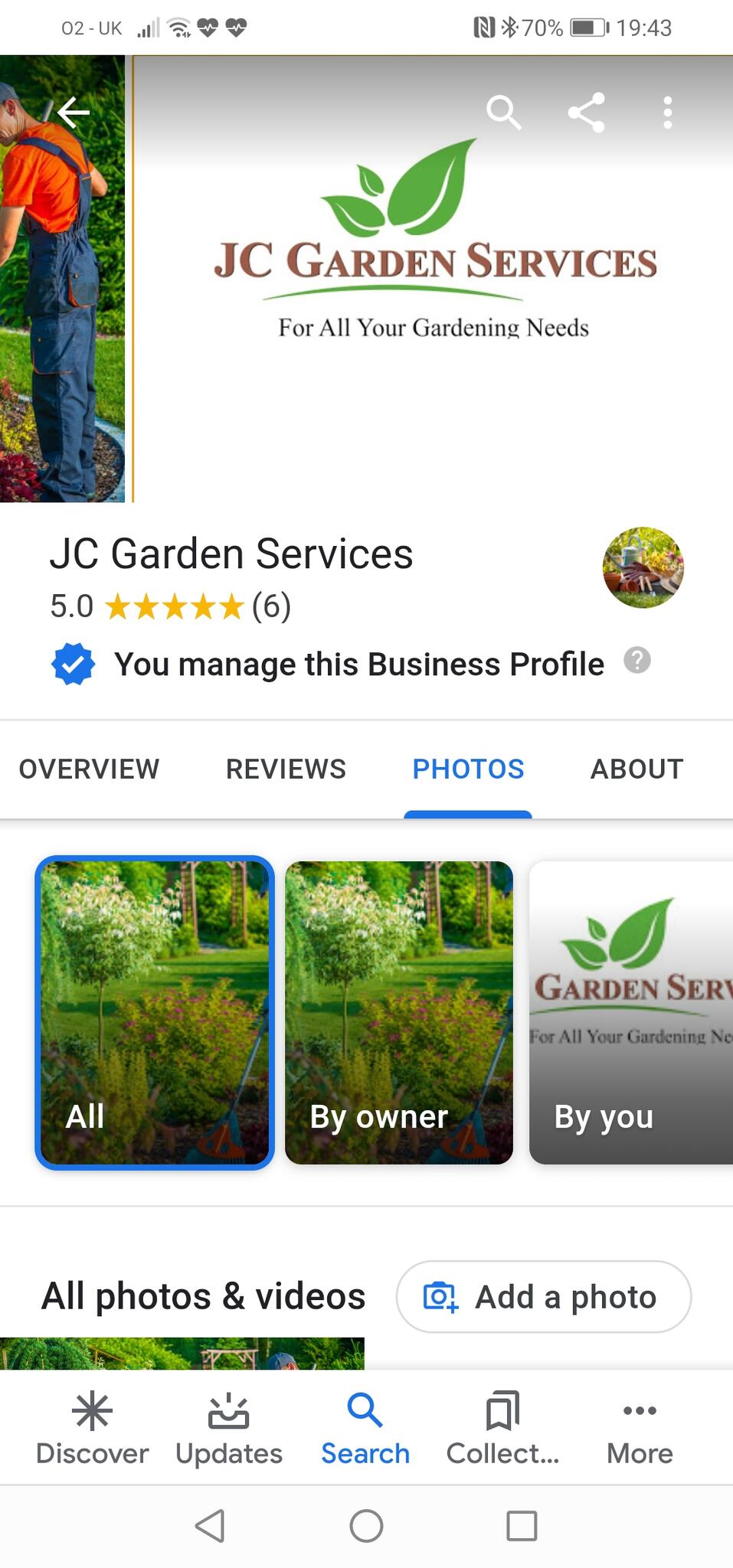Tap the back arrow on the cover photo

pos(74,112)
